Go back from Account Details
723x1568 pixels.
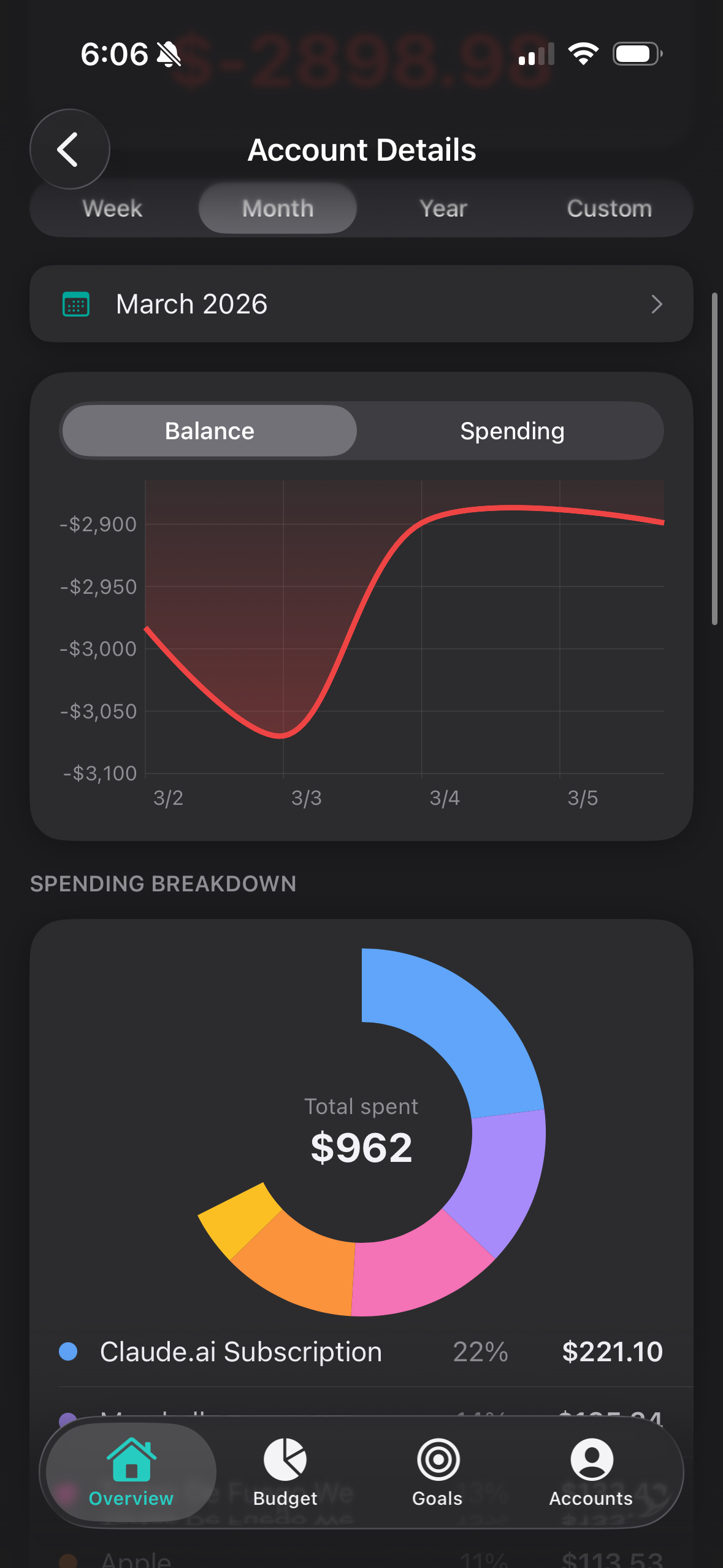pos(69,149)
